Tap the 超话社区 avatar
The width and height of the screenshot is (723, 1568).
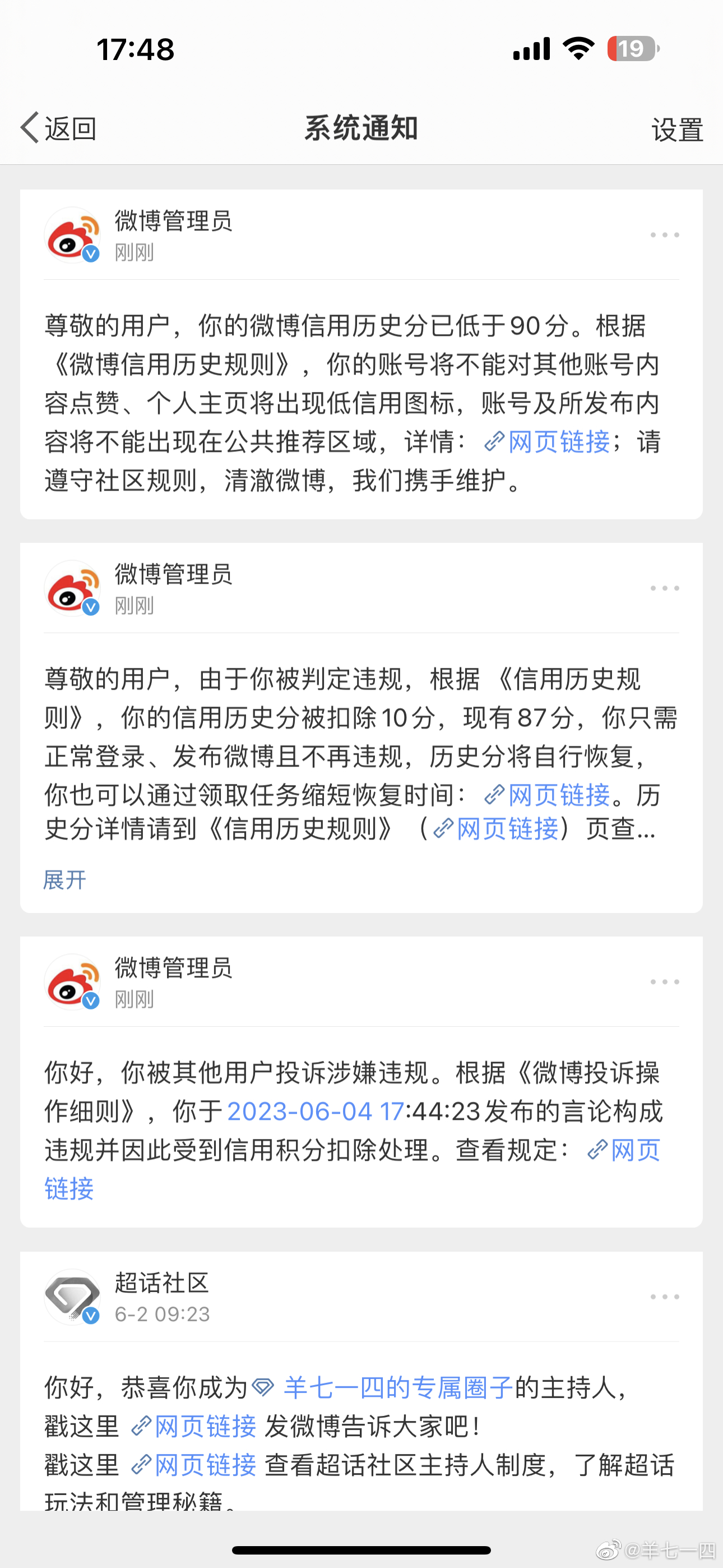coord(72,1297)
